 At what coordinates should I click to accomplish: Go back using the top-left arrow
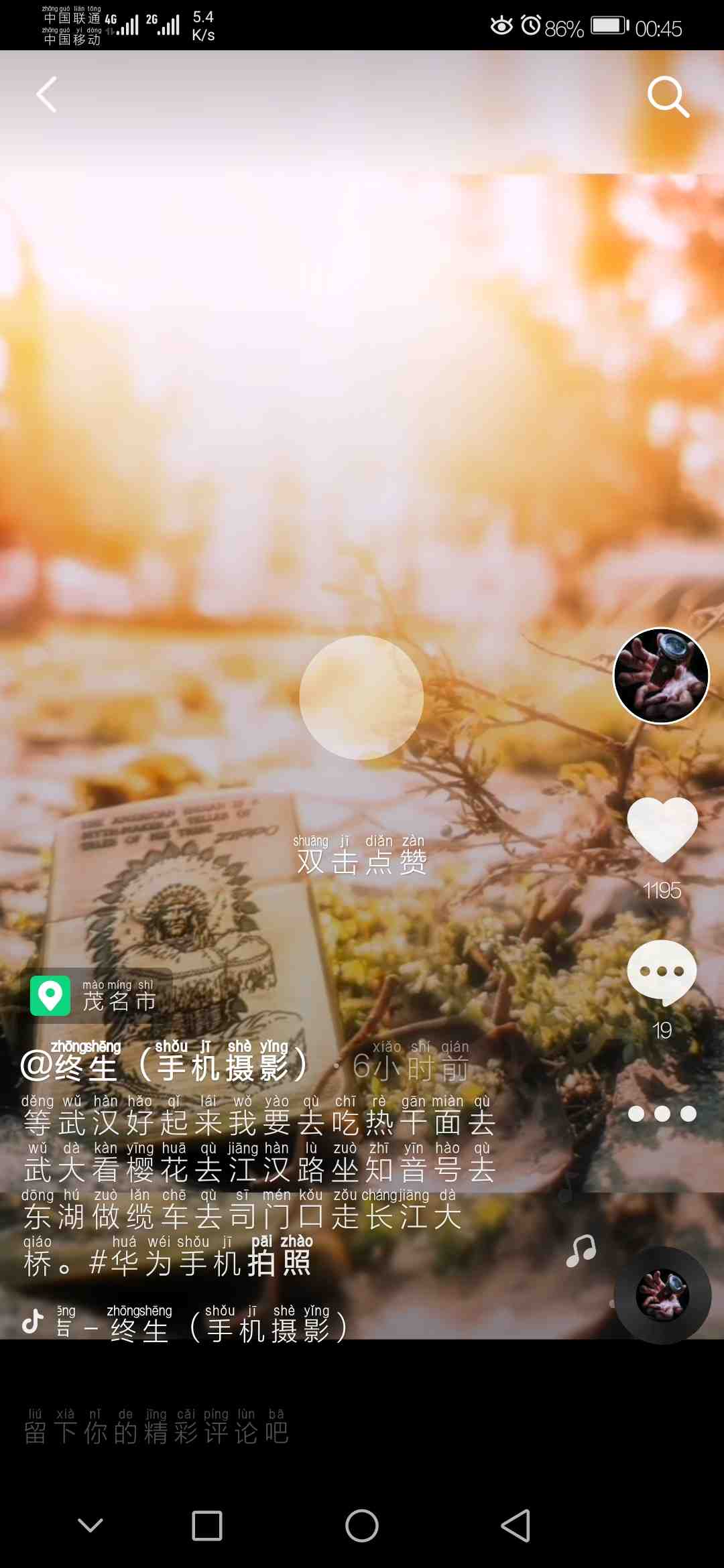47,94
